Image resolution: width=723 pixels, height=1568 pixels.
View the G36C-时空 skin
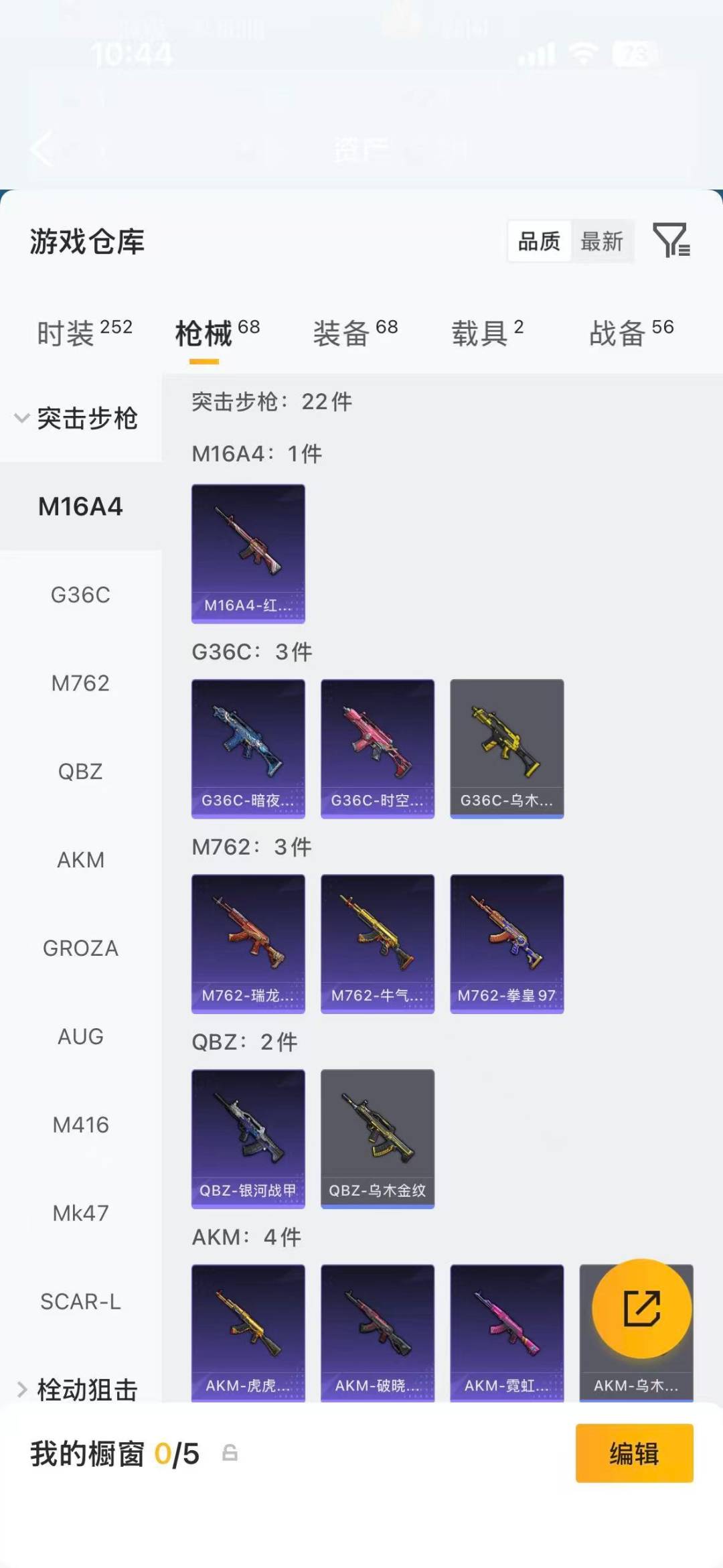378,748
